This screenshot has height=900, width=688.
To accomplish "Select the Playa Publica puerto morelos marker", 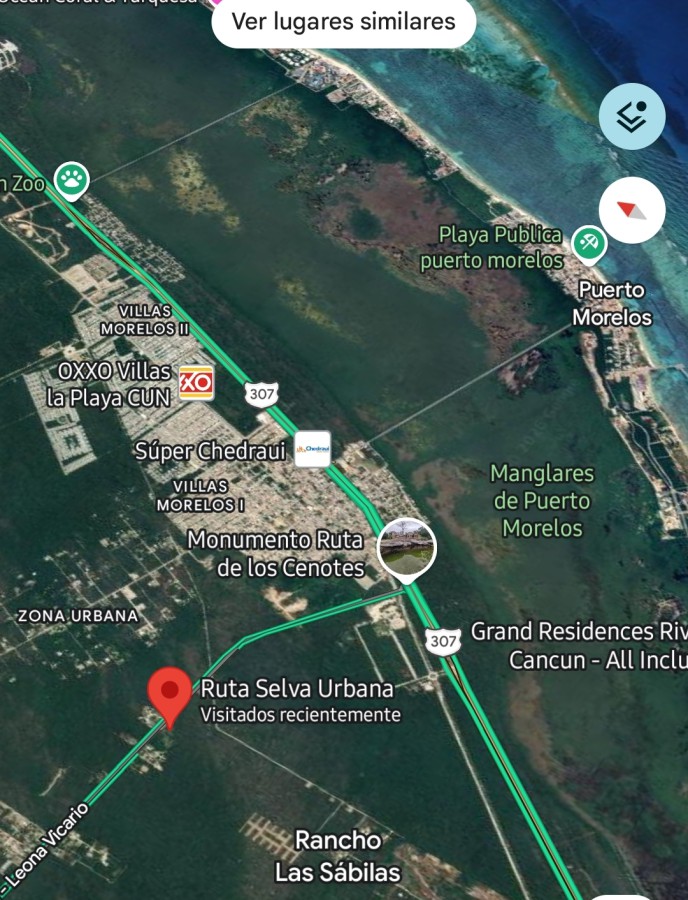I will pos(588,243).
